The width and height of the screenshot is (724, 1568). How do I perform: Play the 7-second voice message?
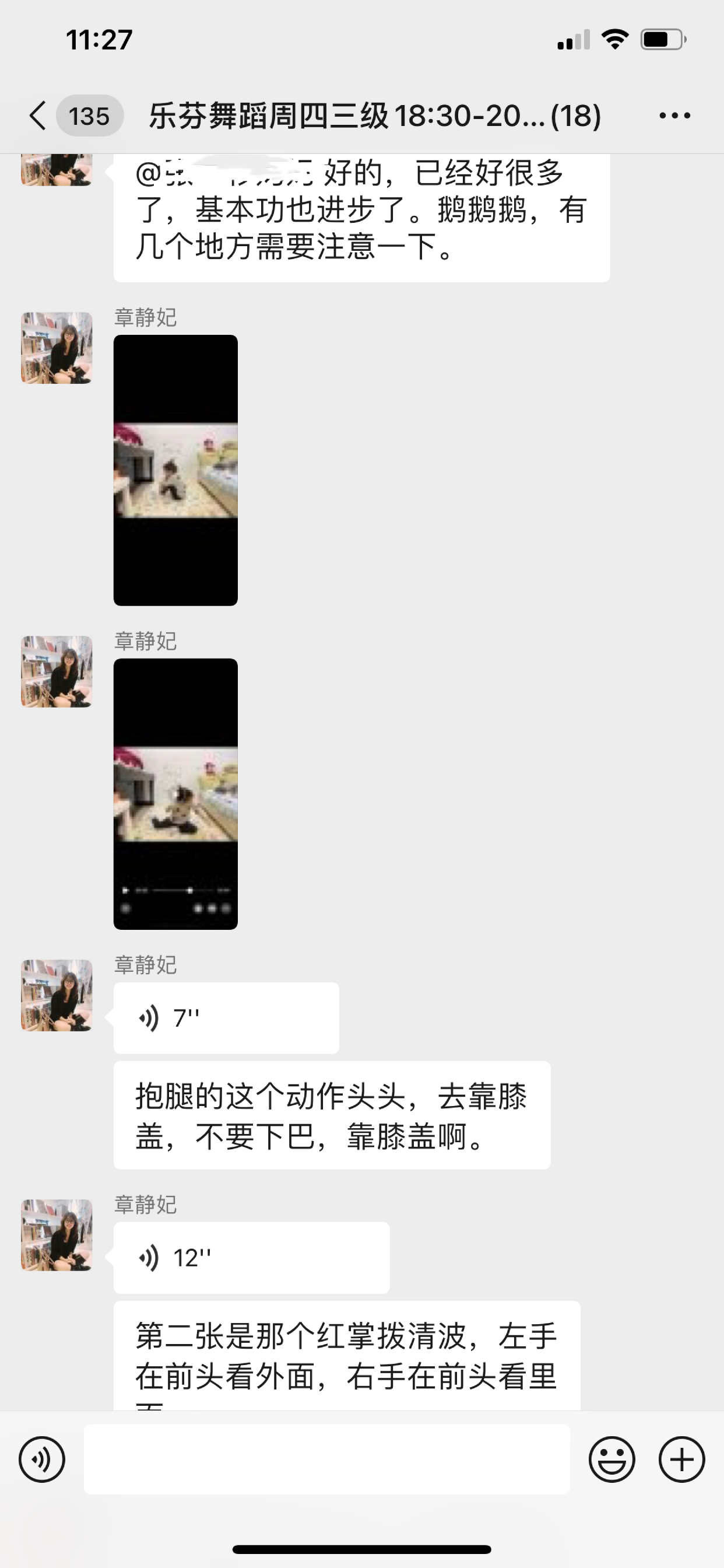click(x=226, y=1018)
